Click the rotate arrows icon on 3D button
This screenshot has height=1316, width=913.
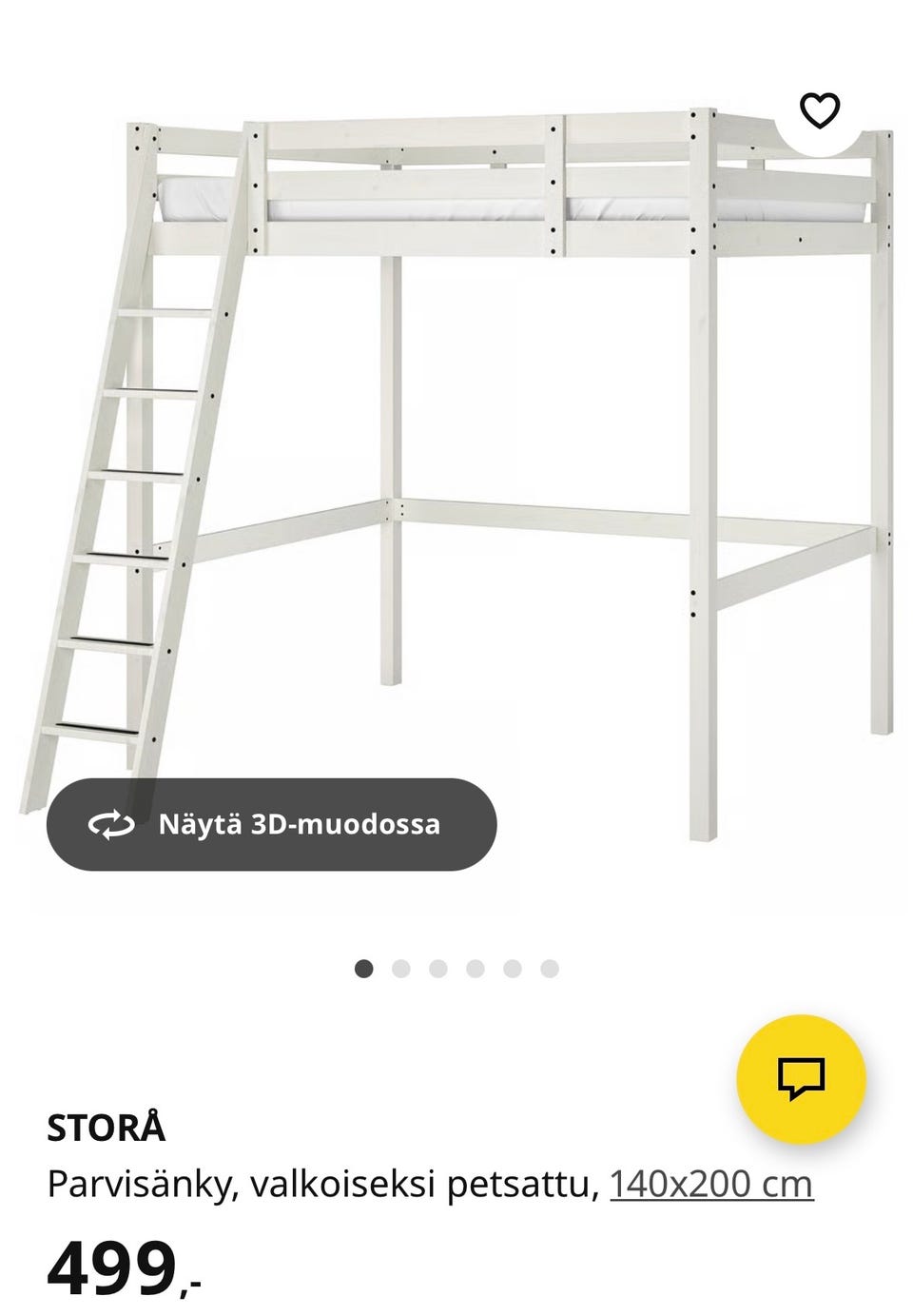113,825
